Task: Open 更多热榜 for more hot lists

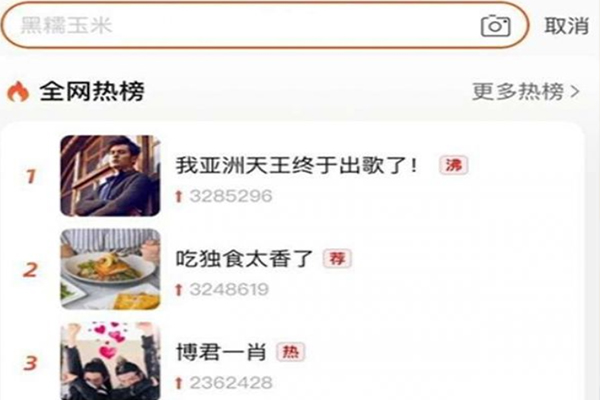Action: click(x=526, y=92)
